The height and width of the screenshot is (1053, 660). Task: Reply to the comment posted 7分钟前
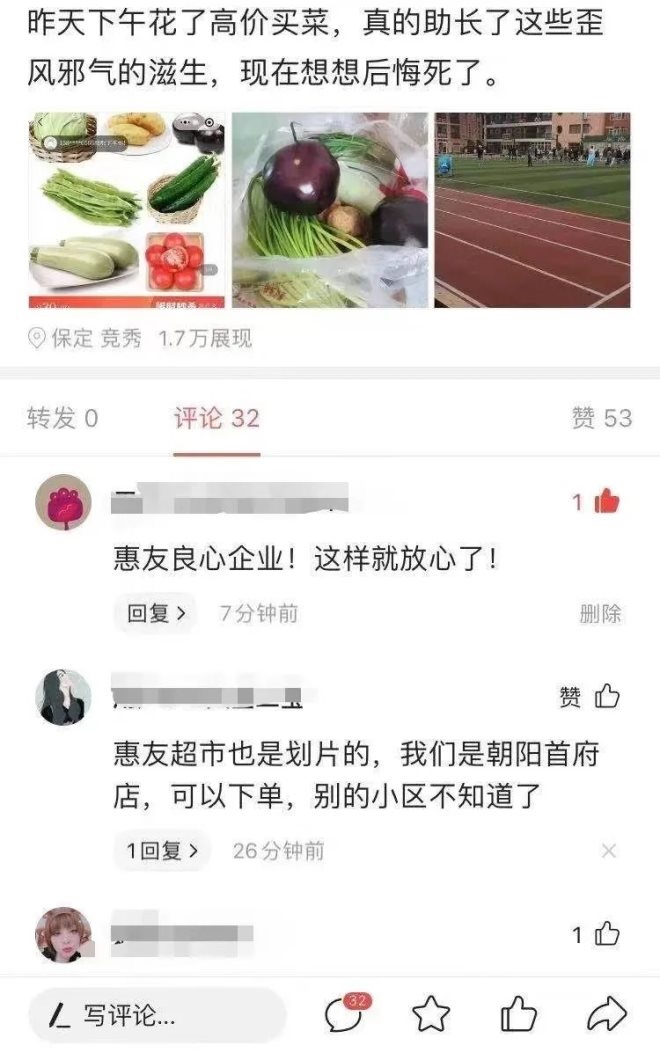[155, 613]
